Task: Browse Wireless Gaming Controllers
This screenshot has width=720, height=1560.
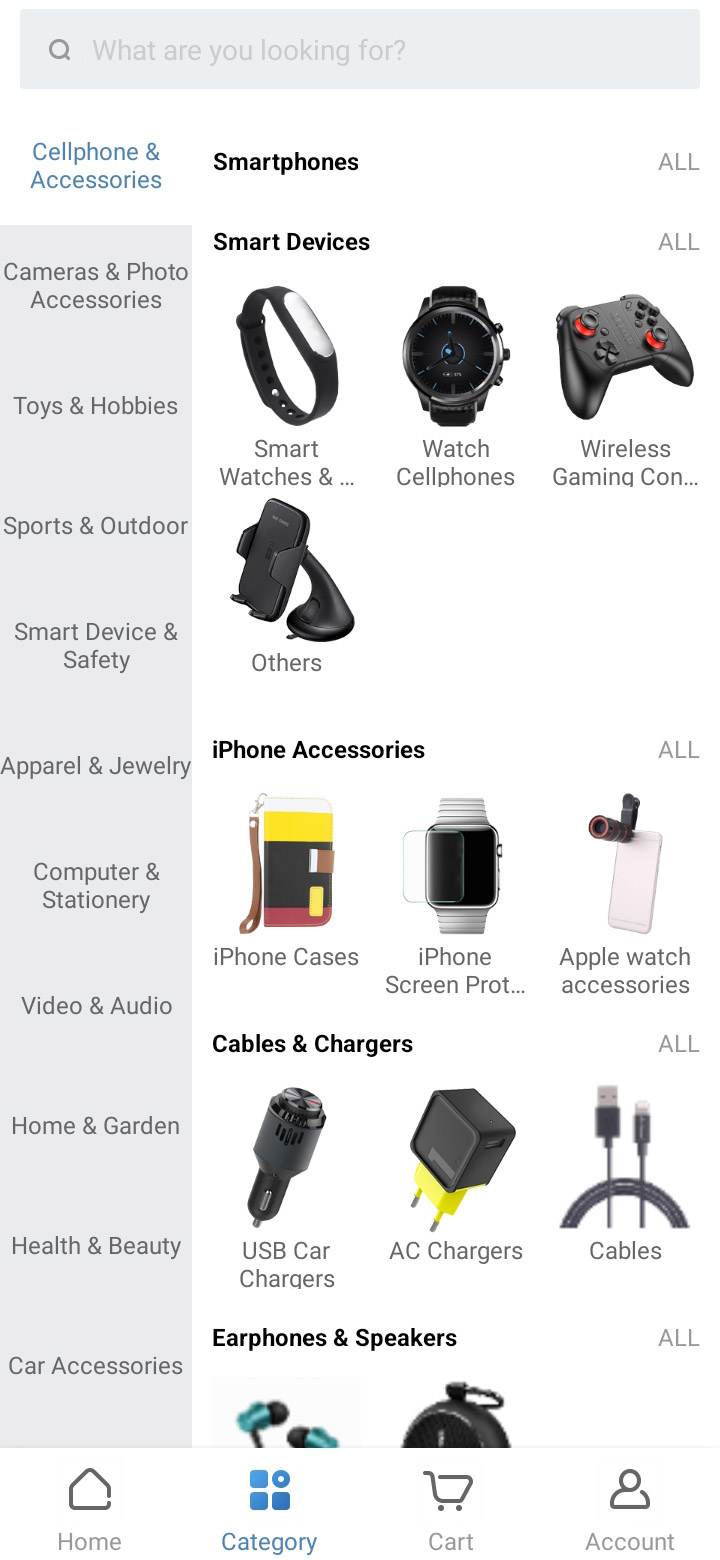Action: [x=625, y=386]
